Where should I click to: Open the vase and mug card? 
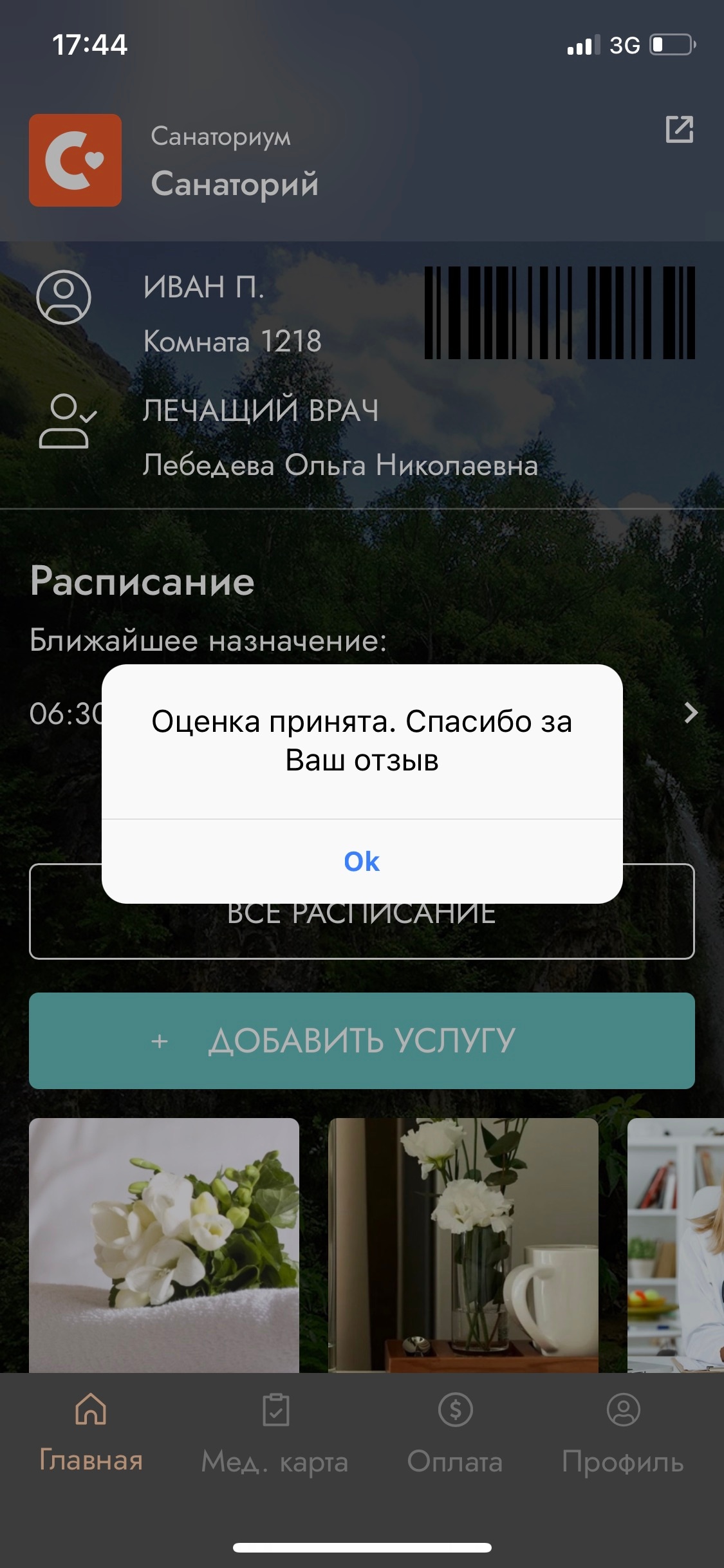click(463, 1244)
